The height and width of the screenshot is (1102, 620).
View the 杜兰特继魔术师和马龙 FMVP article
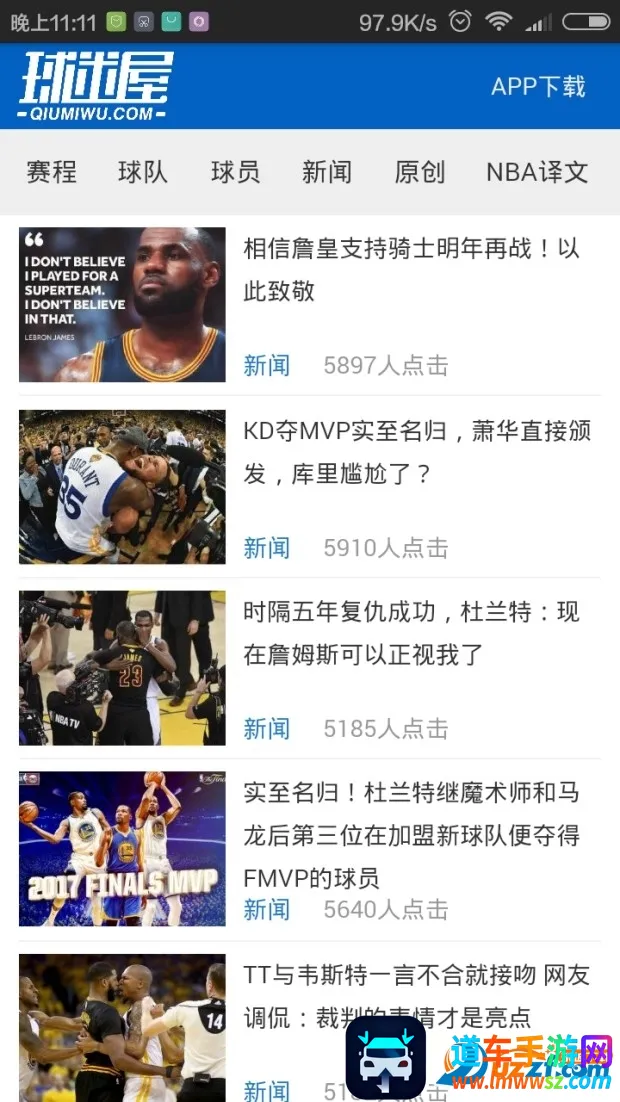(x=411, y=835)
